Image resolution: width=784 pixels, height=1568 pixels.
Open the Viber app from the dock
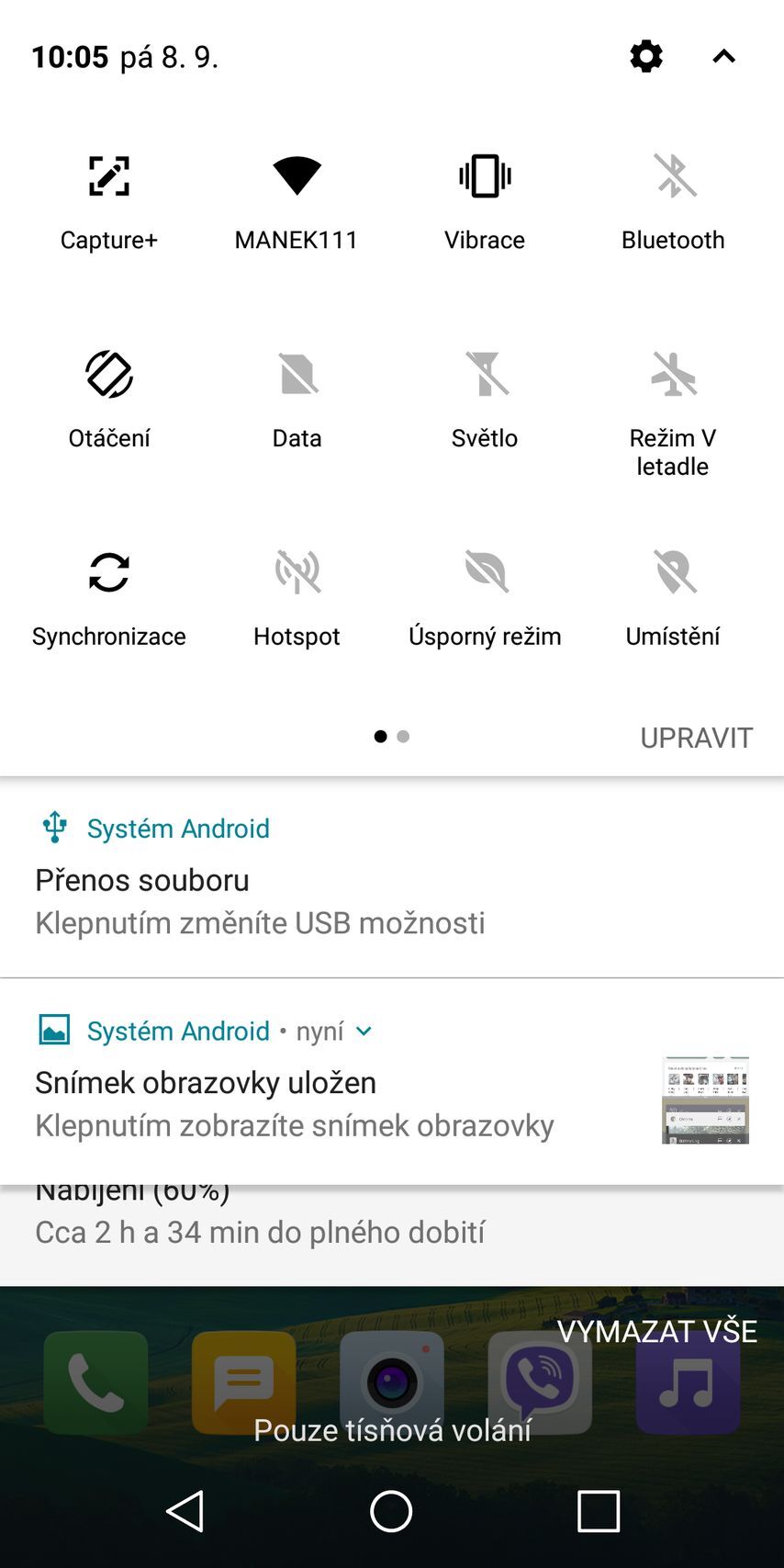(540, 1383)
